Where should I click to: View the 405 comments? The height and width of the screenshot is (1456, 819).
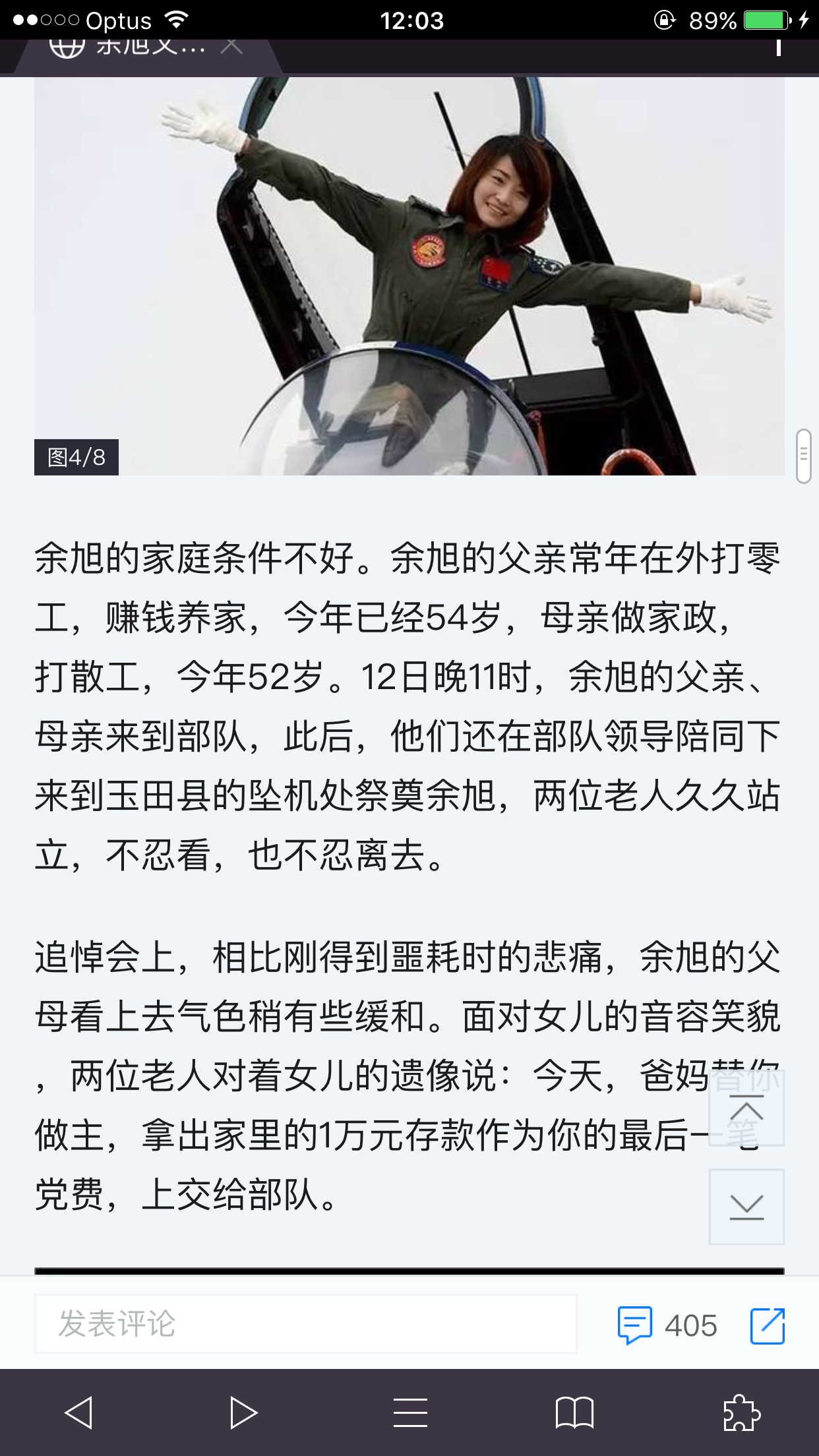(667, 1325)
